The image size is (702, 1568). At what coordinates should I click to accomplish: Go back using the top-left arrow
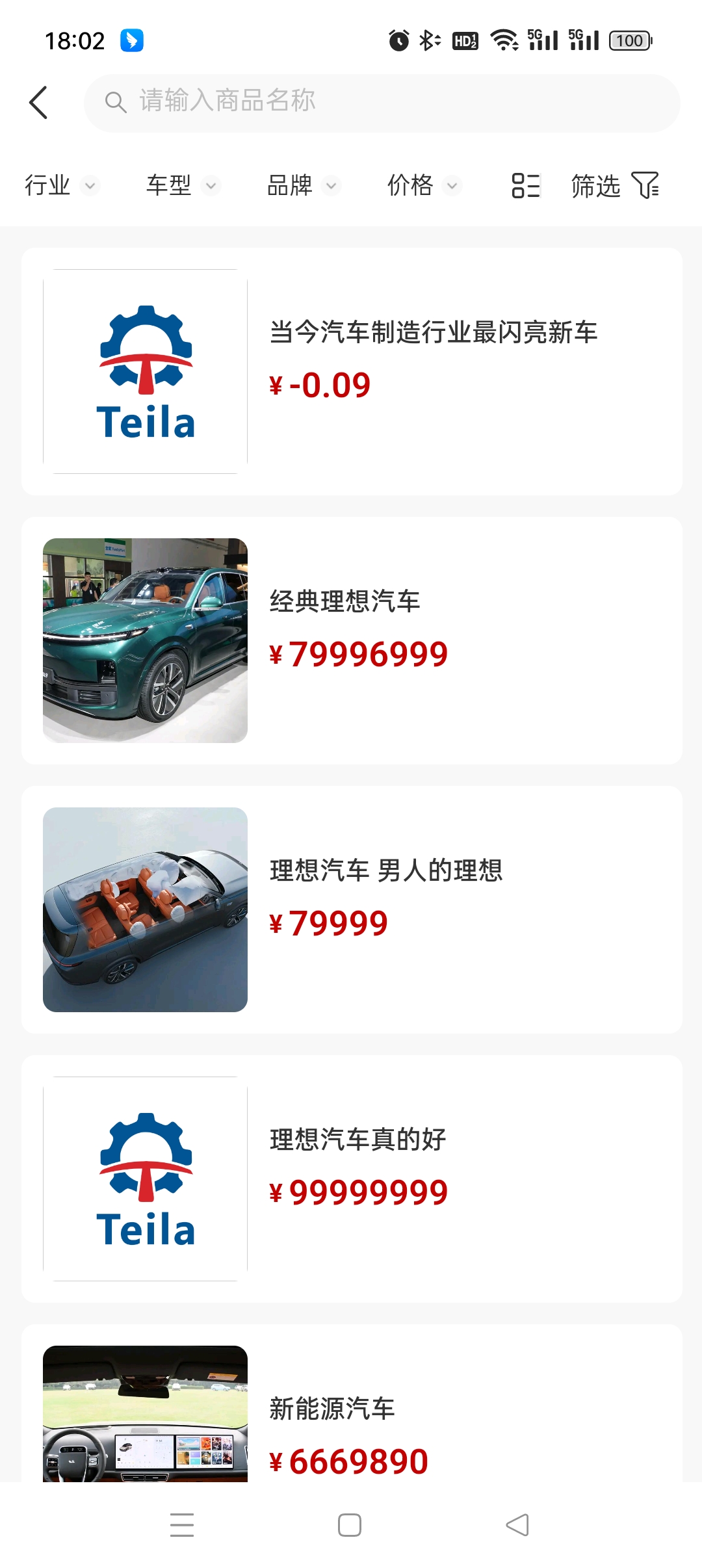(x=39, y=103)
